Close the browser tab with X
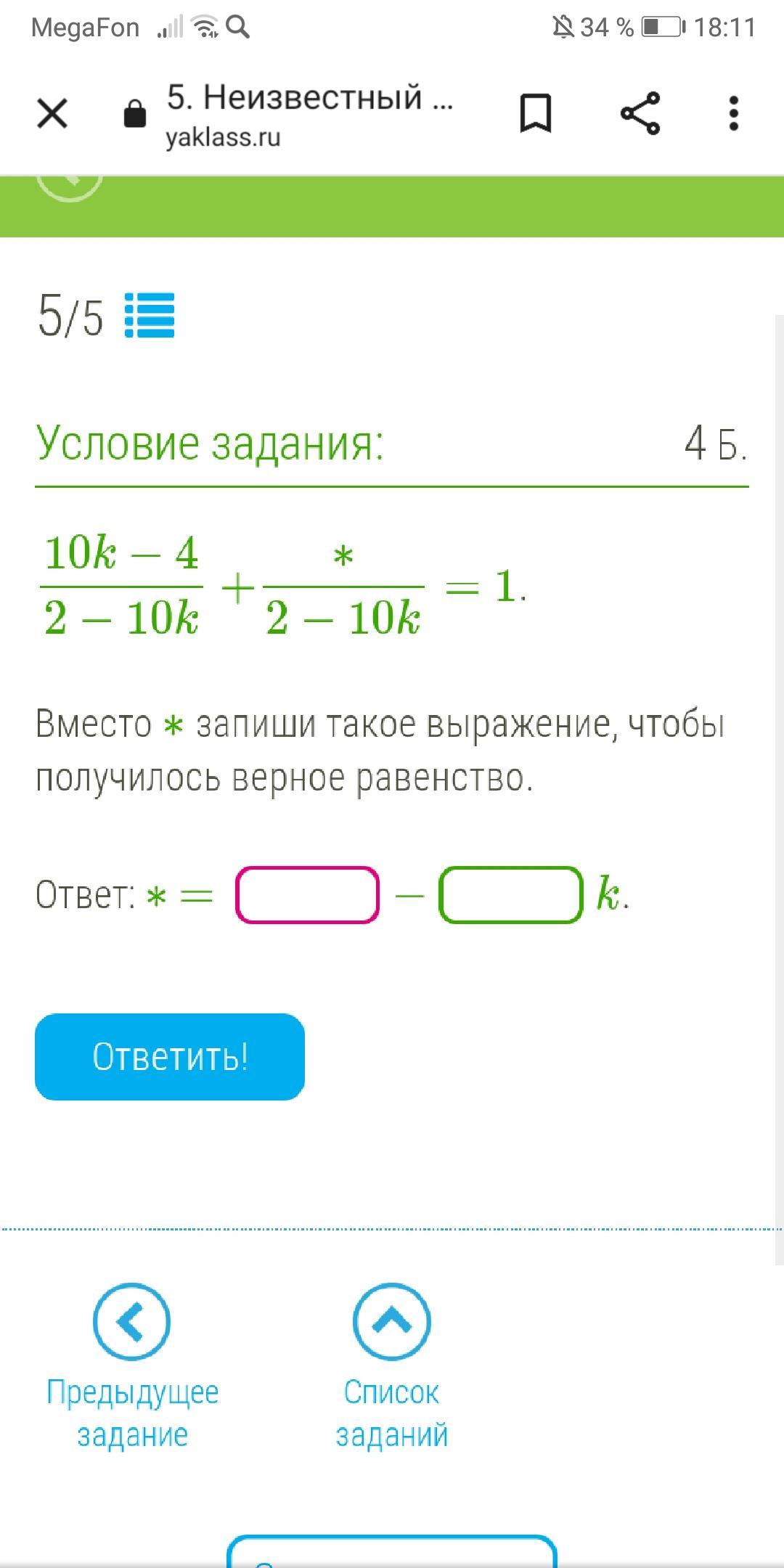Viewport: 784px width, 1568px height. [52, 114]
